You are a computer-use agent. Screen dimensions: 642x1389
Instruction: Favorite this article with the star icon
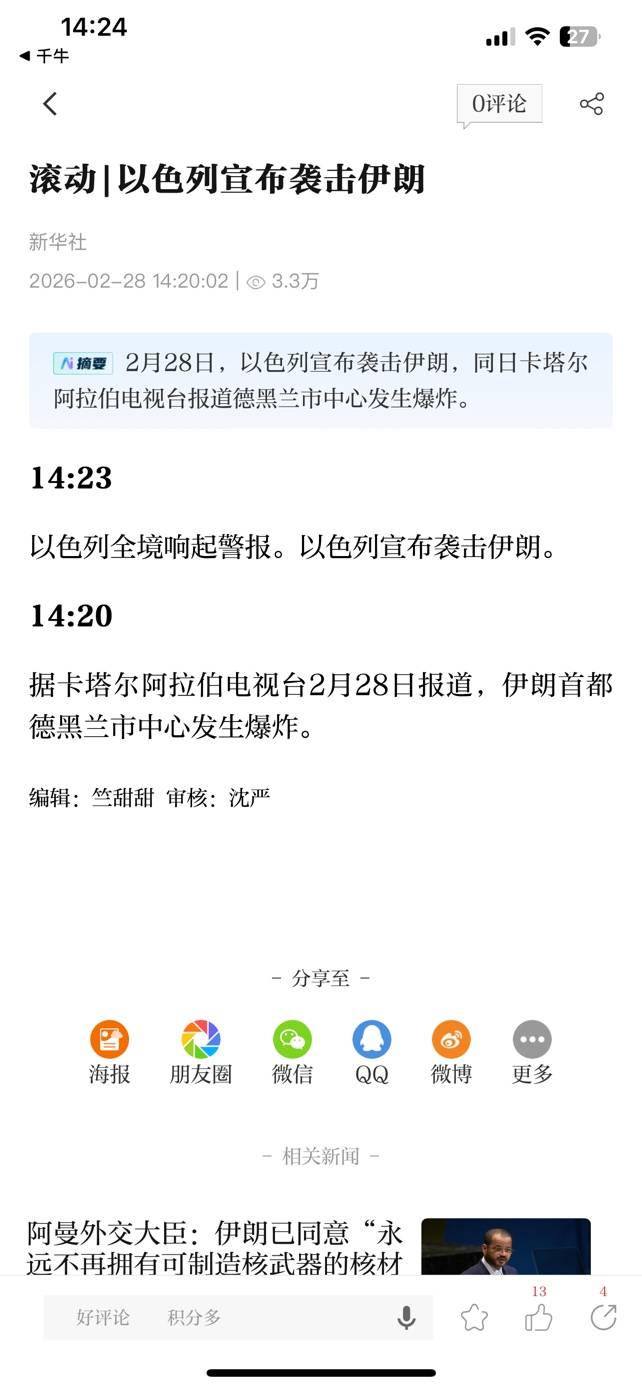474,1318
